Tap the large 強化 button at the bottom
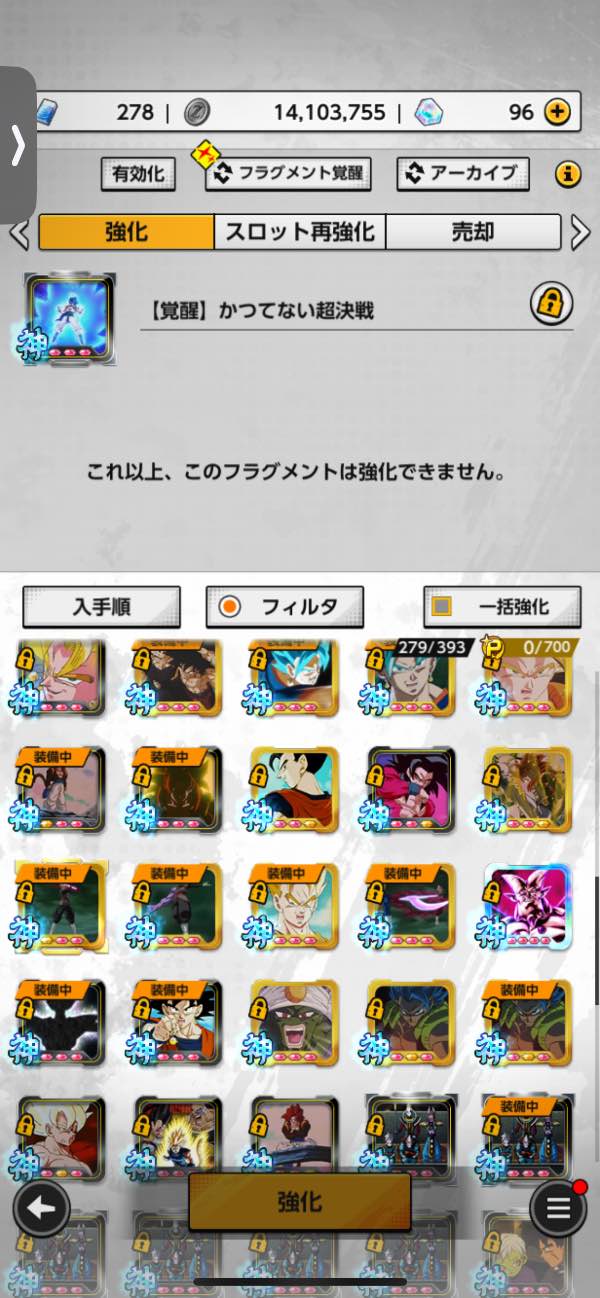The width and height of the screenshot is (600, 1298). coord(300,1202)
